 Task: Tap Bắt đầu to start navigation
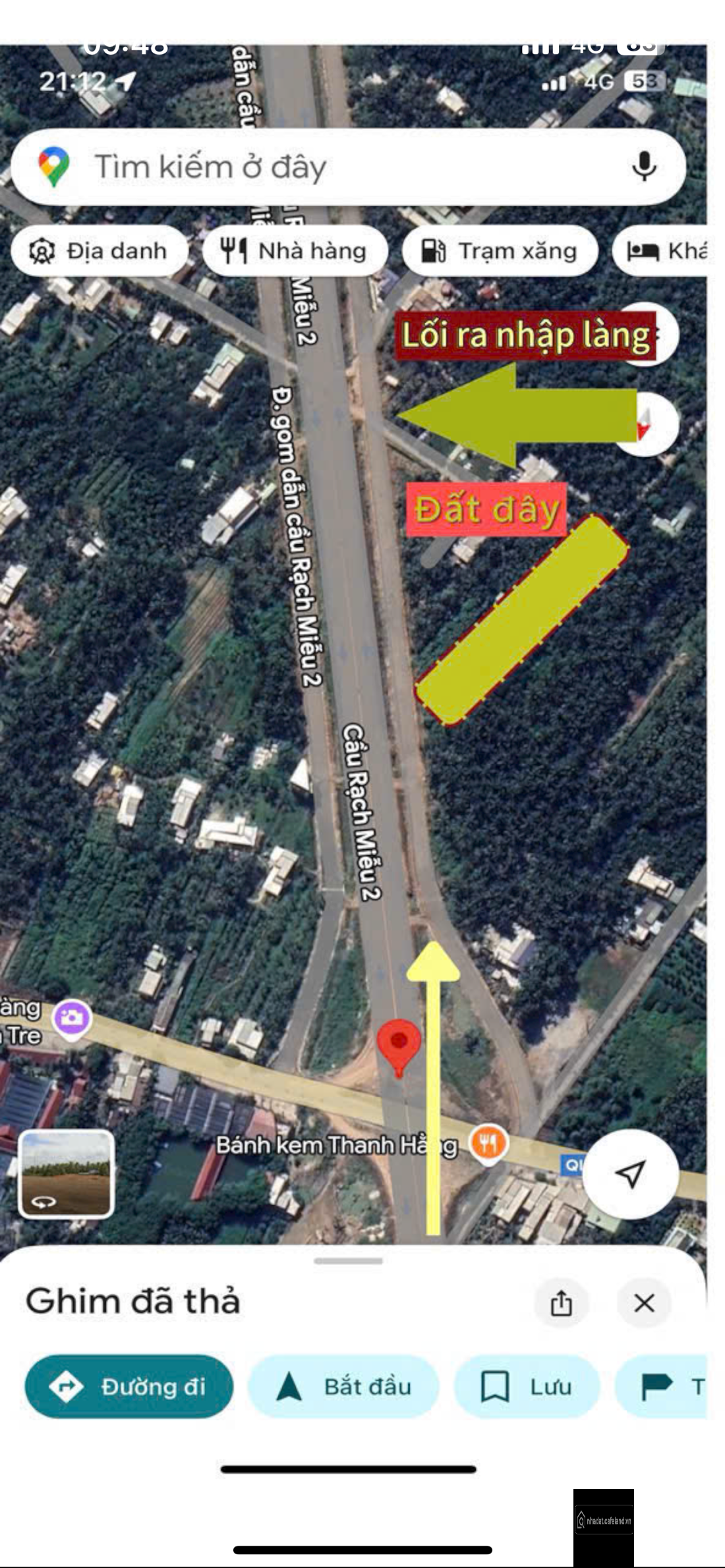[343, 1386]
